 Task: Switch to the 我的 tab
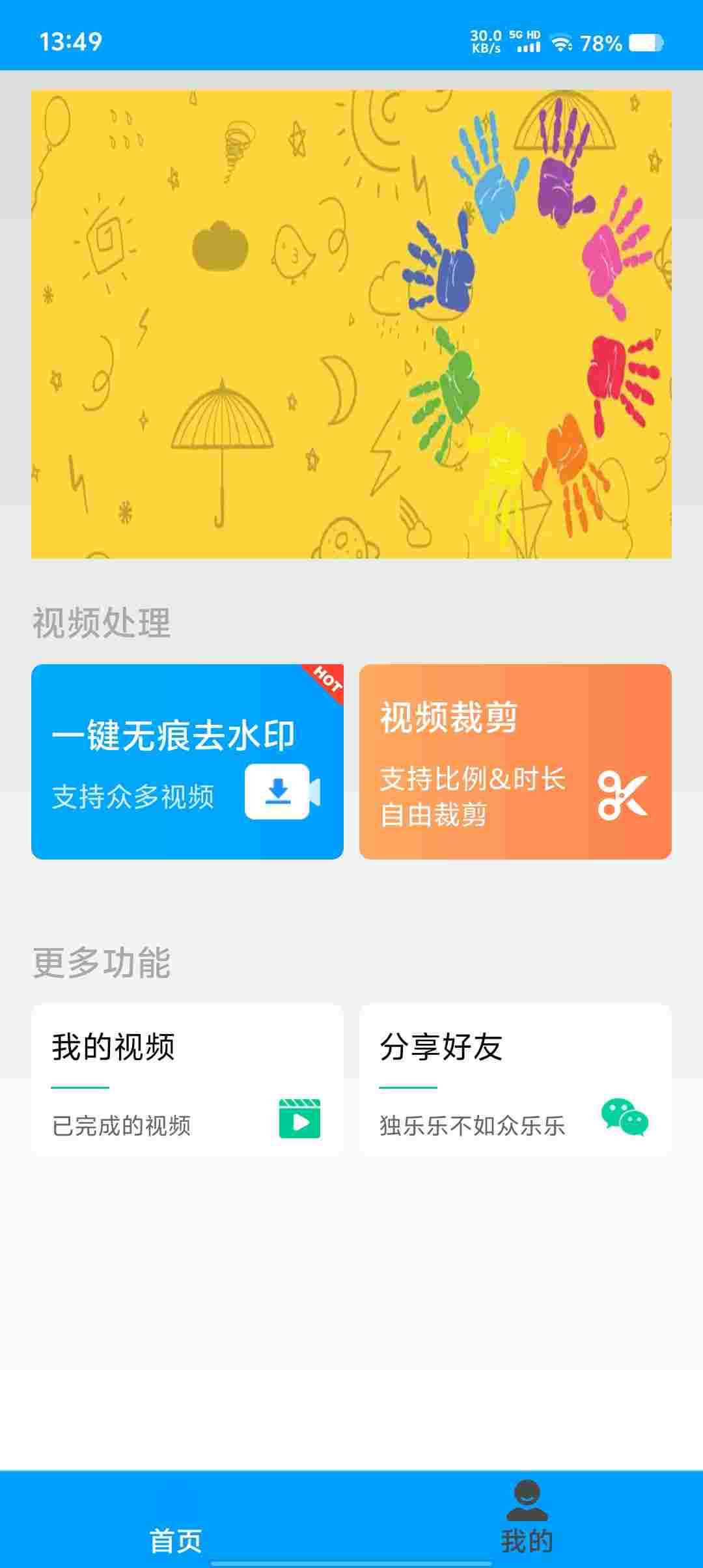(x=527, y=1519)
